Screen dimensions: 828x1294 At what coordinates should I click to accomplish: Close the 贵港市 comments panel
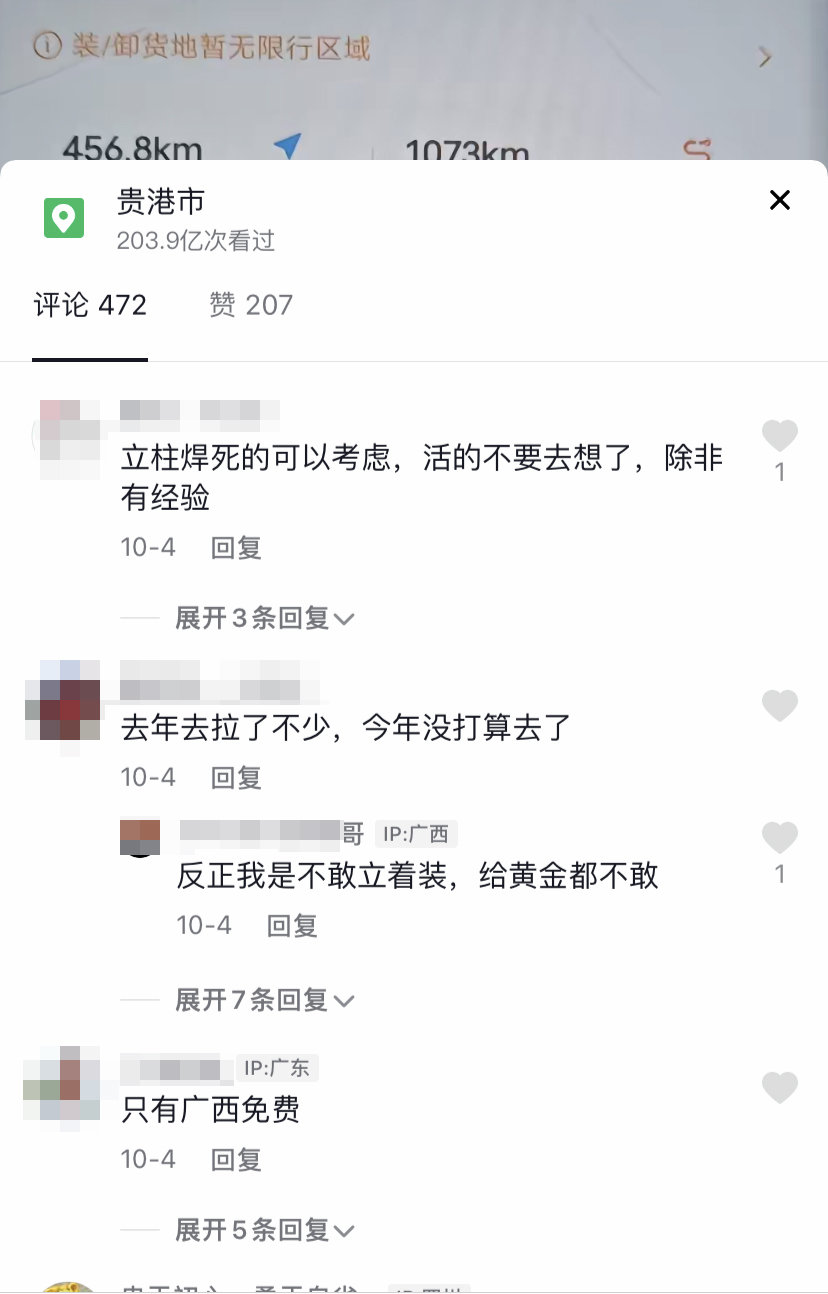(779, 200)
